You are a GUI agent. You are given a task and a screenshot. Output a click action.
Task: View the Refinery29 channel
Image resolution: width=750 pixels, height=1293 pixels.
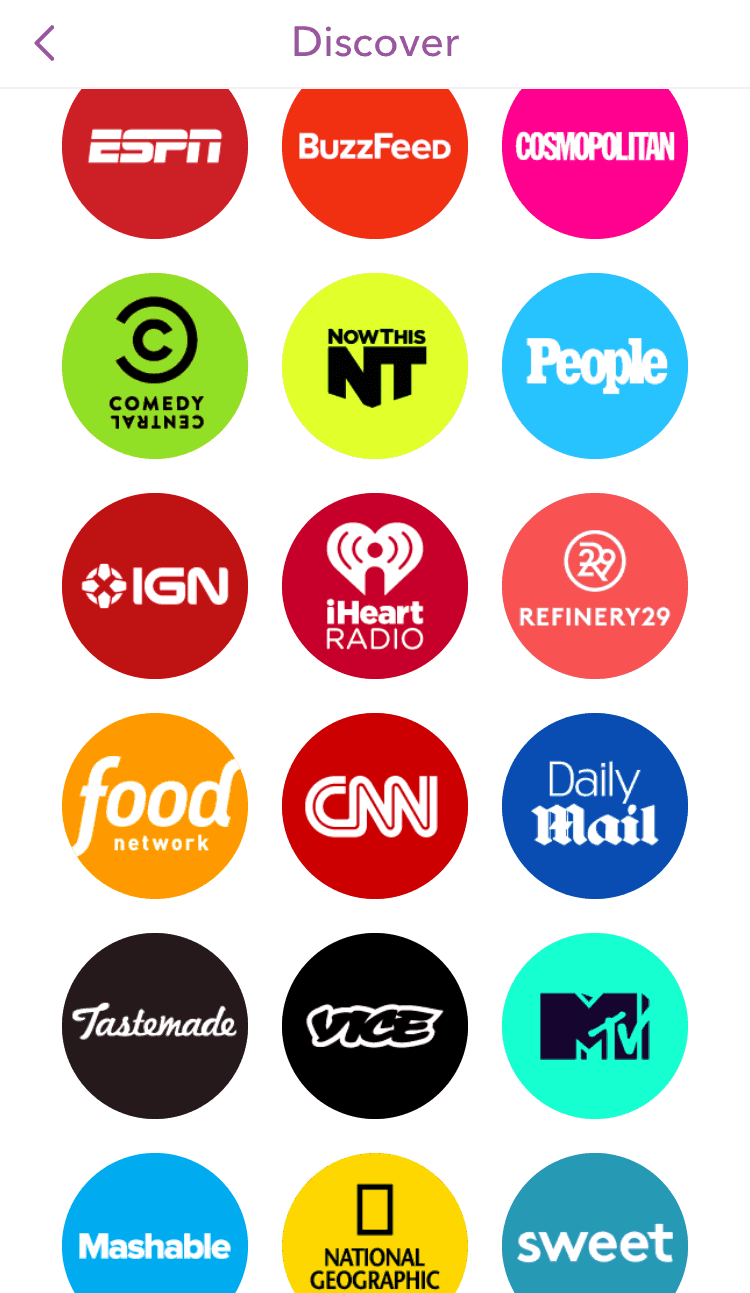pos(595,586)
